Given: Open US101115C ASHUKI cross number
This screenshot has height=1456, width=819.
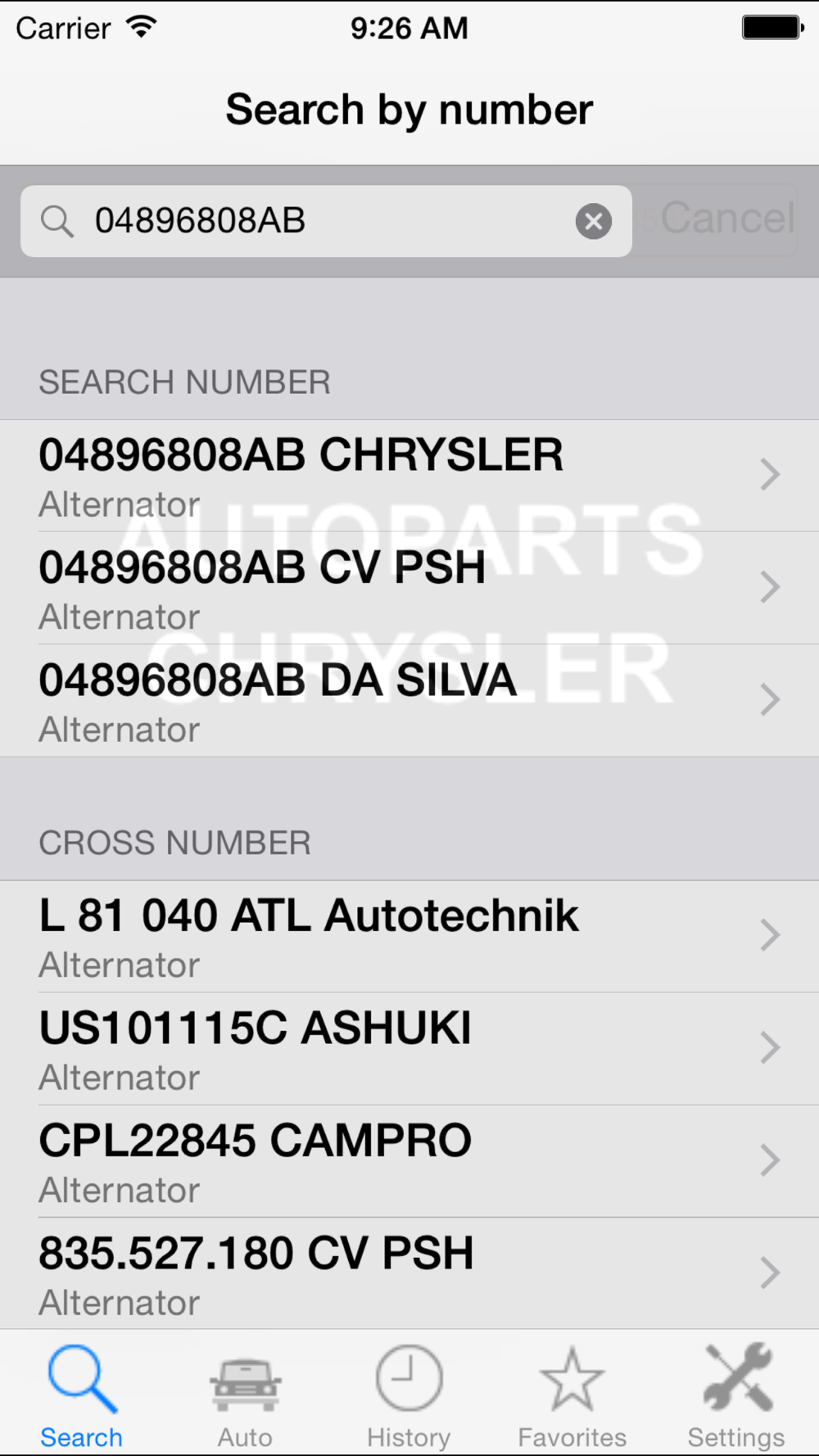Looking at the screenshot, I should pyautogui.click(x=409, y=1049).
